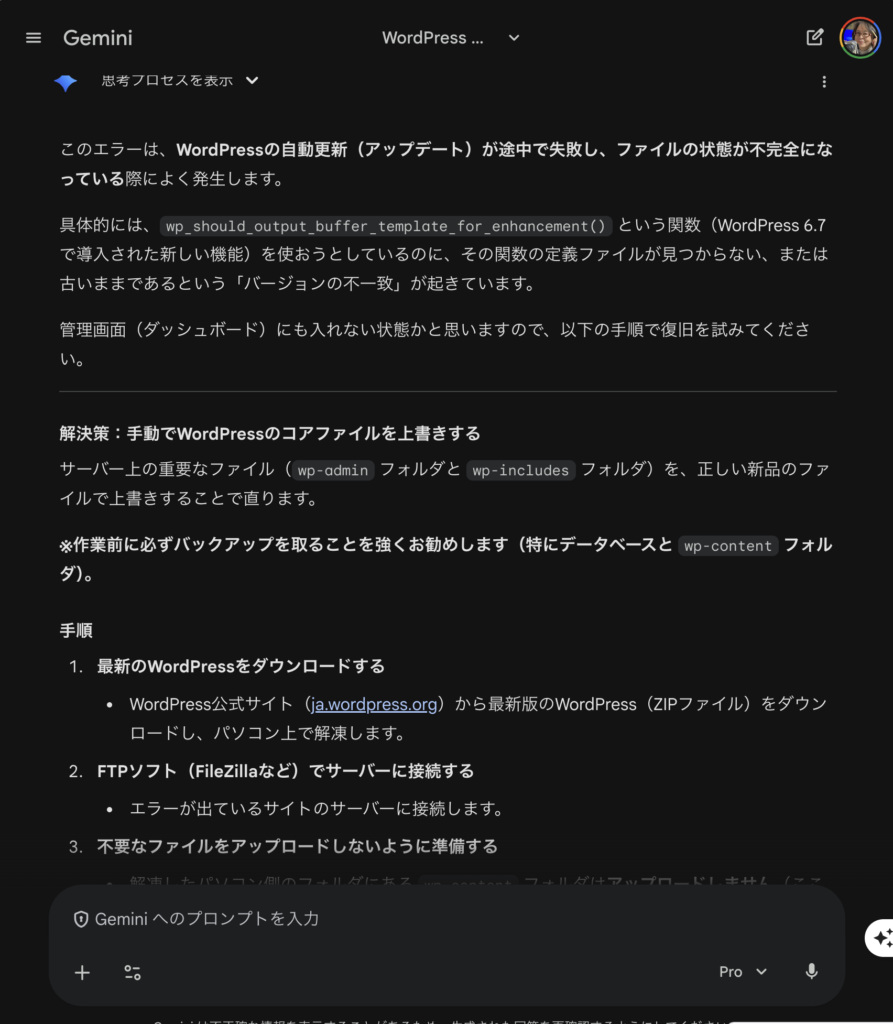The width and height of the screenshot is (893, 1024).
Task: Expand the WordPress conversation title dropdown
Action: click(450, 38)
